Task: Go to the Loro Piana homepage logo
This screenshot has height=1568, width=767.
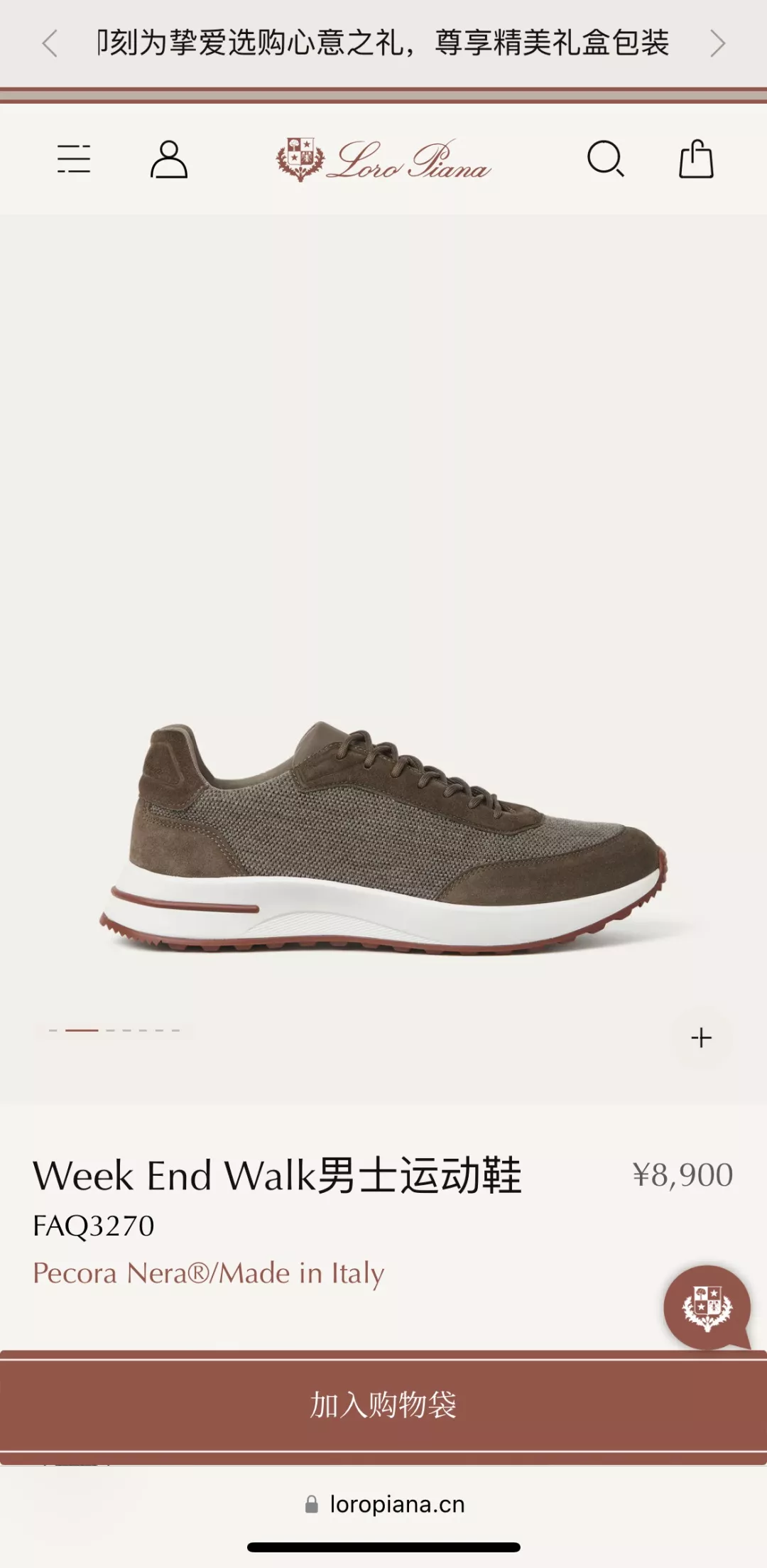Action: (383, 160)
